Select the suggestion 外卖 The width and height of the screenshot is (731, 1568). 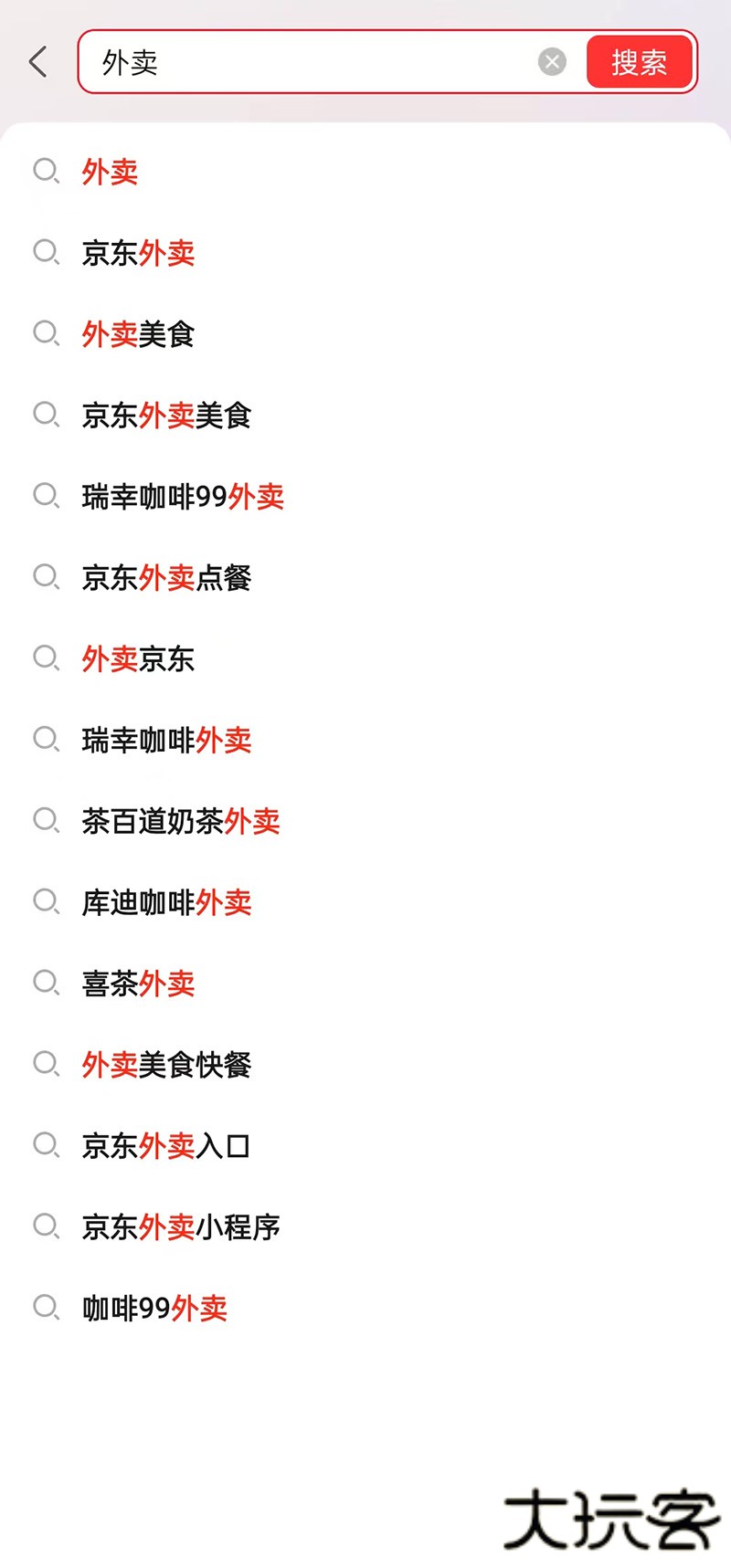point(110,172)
